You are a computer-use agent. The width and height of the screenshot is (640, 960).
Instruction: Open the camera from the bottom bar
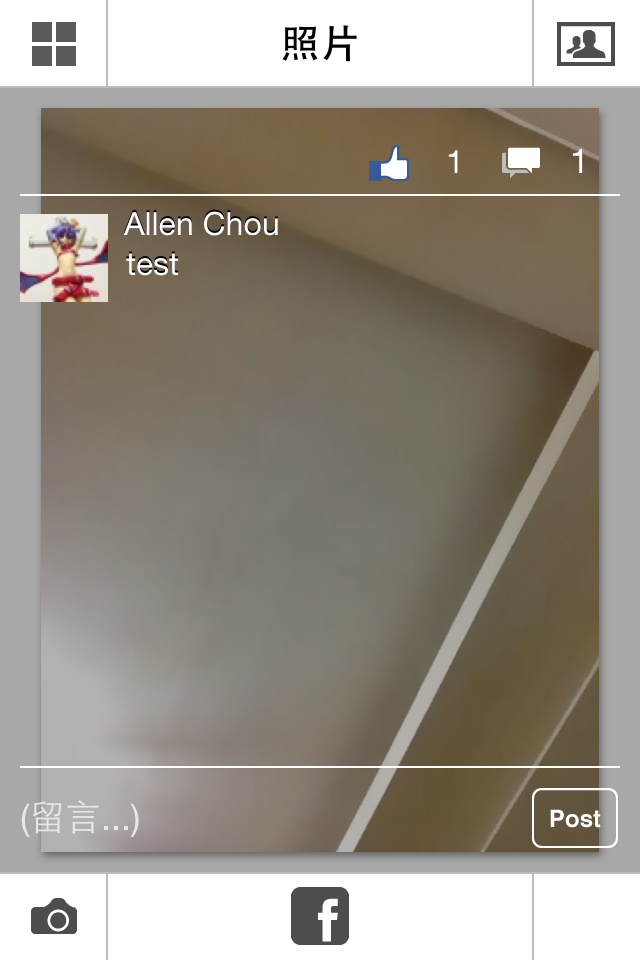[x=53, y=916]
